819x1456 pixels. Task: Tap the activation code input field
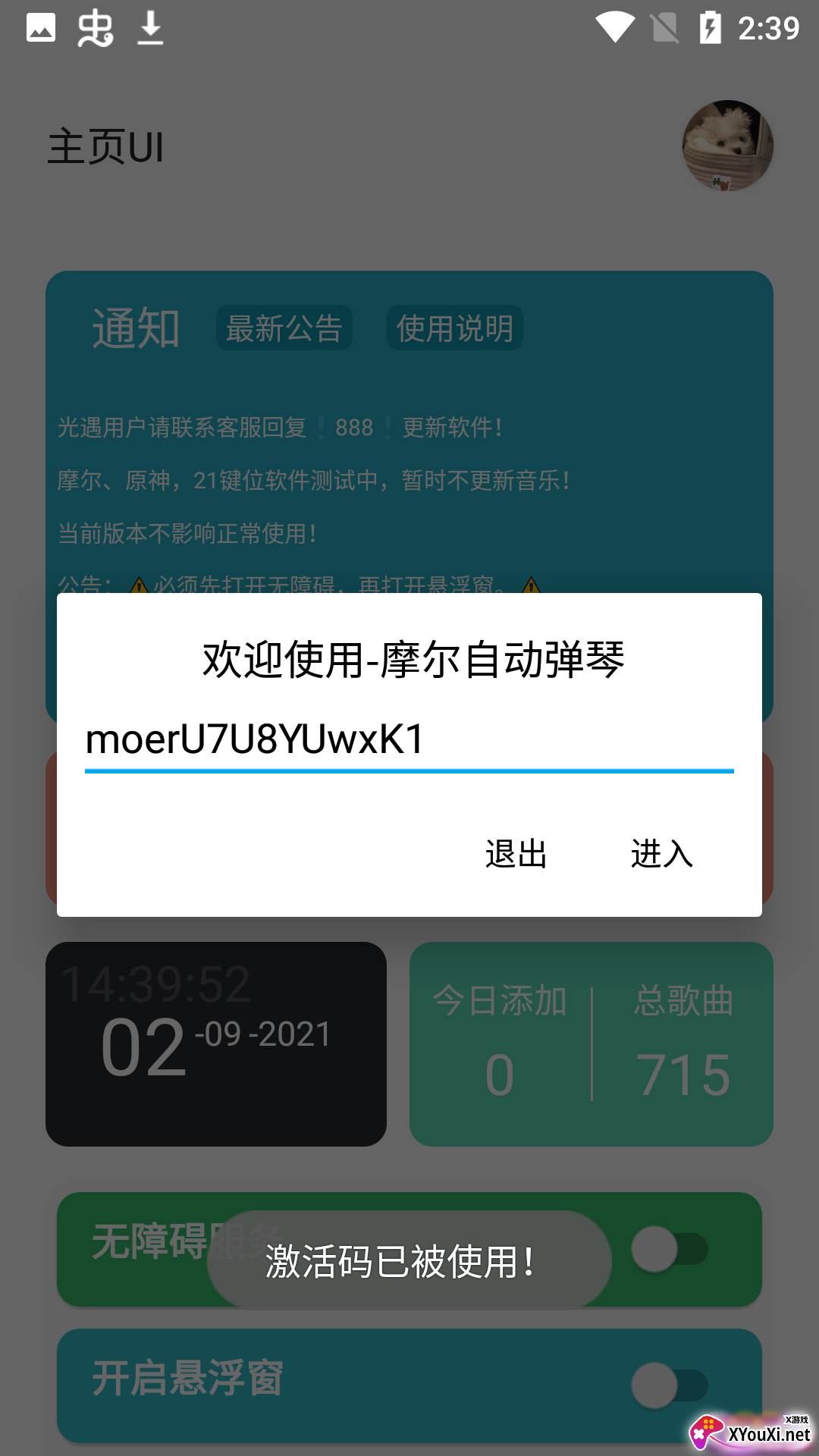[x=409, y=739]
